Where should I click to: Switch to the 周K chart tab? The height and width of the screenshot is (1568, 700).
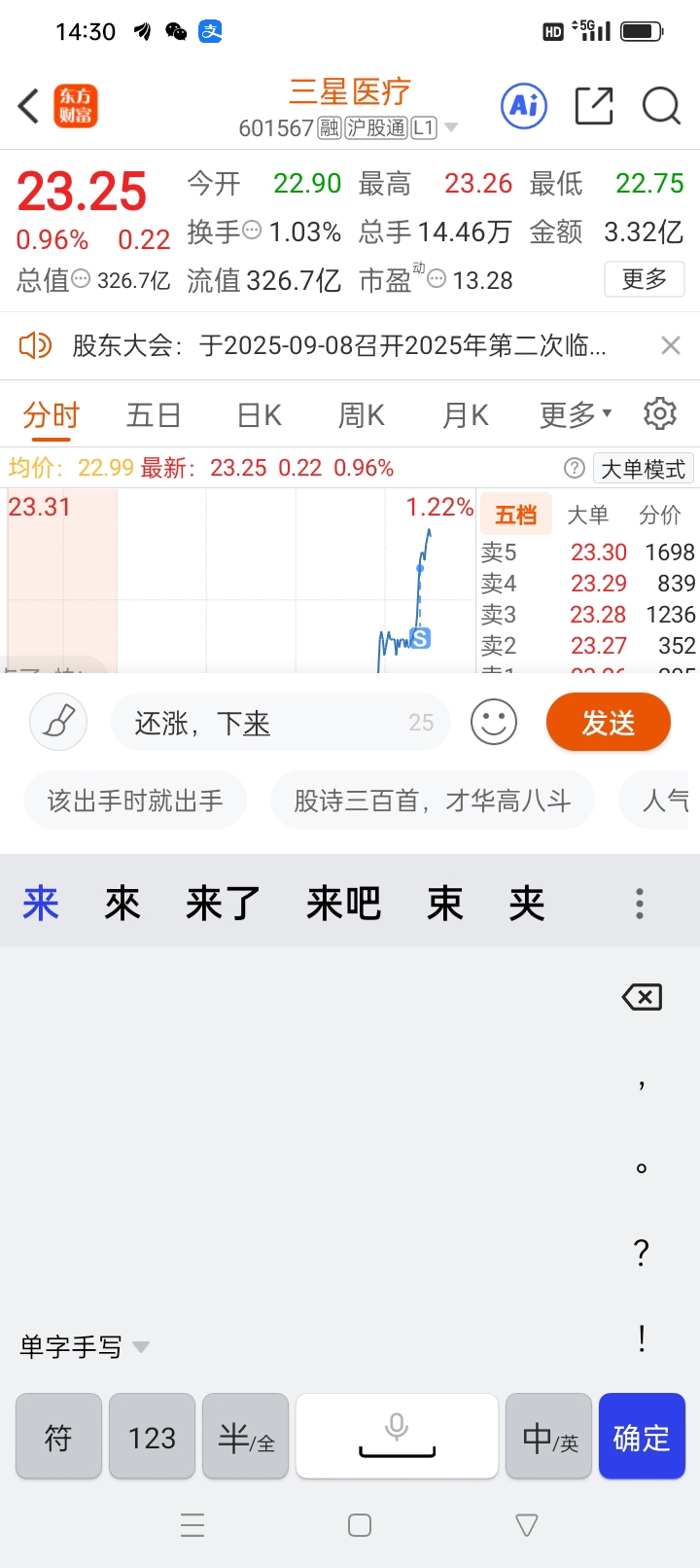(362, 415)
